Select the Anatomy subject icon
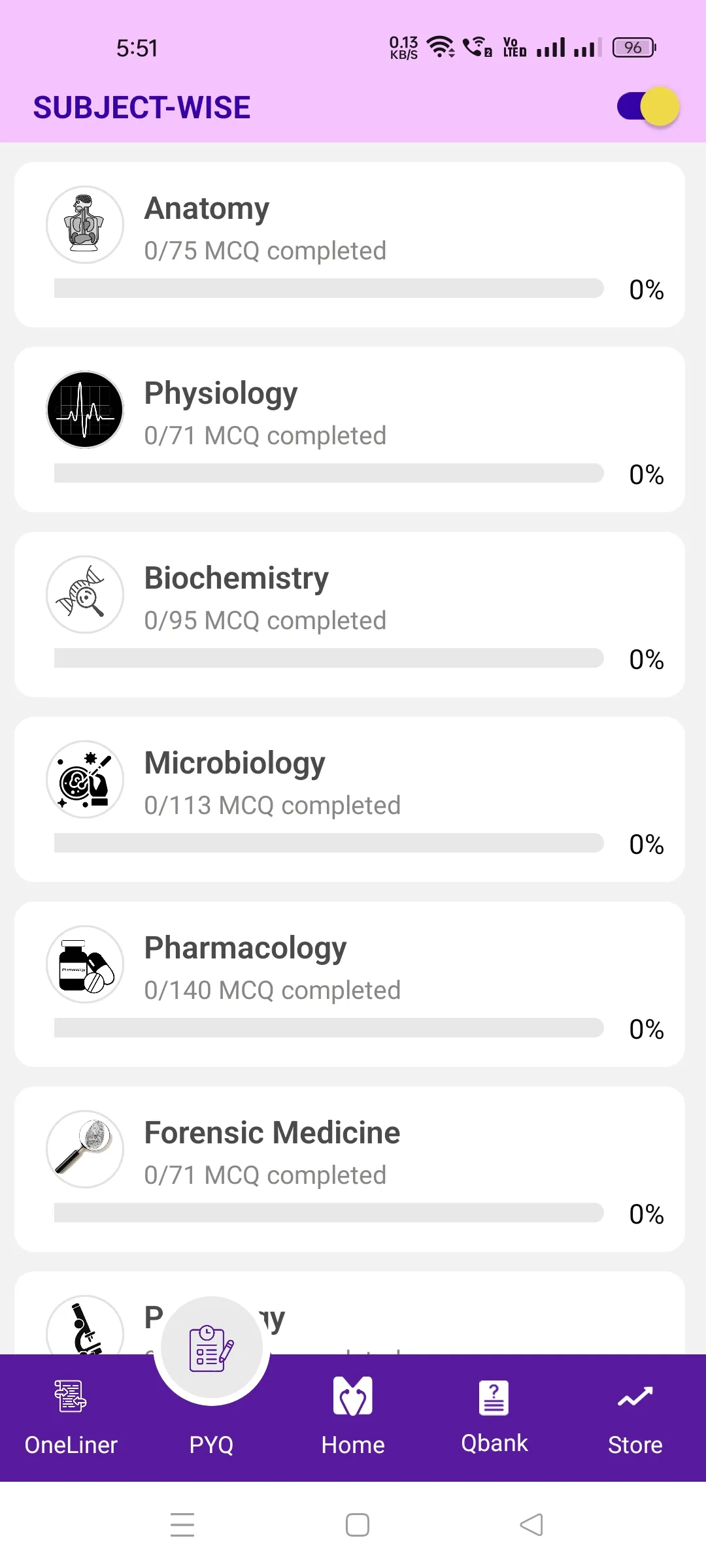The width and height of the screenshot is (706, 1568). (x=84, y=224)
